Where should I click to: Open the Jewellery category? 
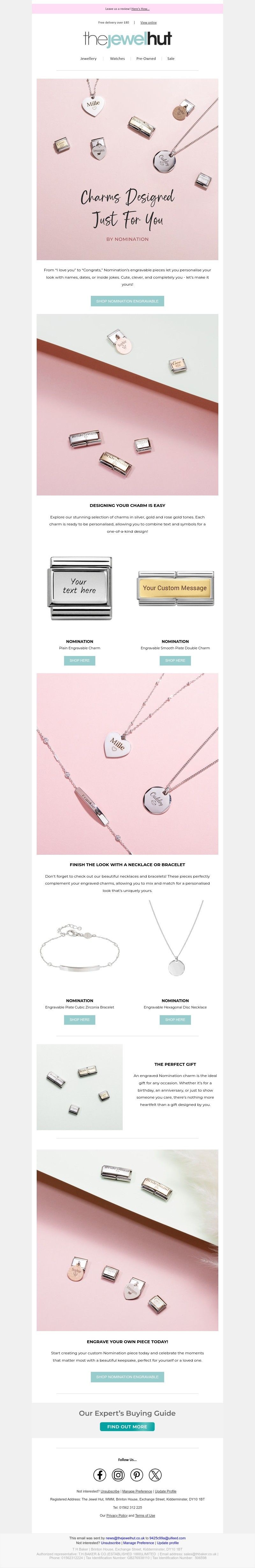click(88, 59)
